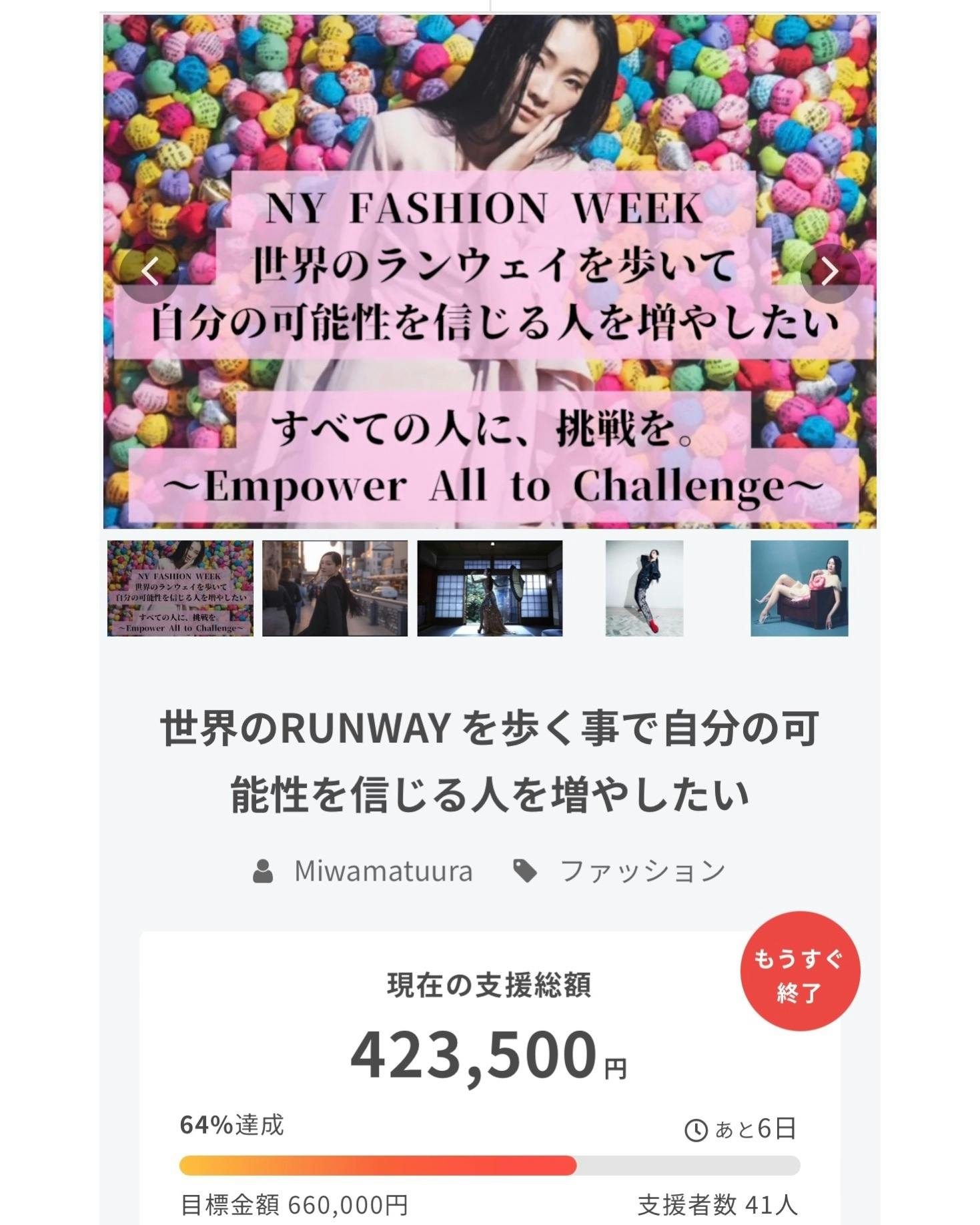This screenshot has height=1225, width=980.
Task: Show the previous carousel image
Action: (x=149, y=273)
